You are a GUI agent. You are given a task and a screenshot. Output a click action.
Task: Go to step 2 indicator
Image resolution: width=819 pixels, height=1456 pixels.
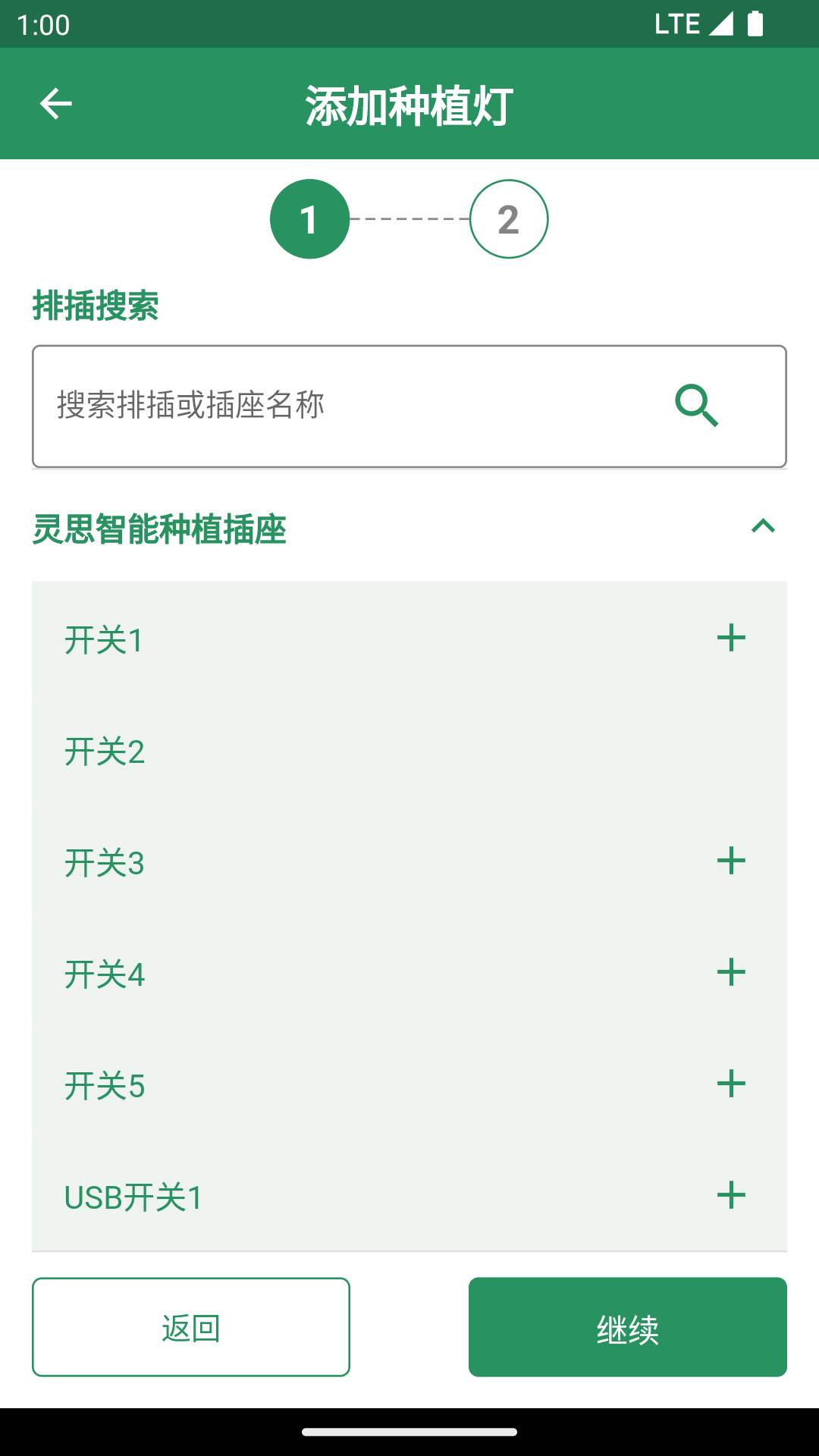point(508,219)
